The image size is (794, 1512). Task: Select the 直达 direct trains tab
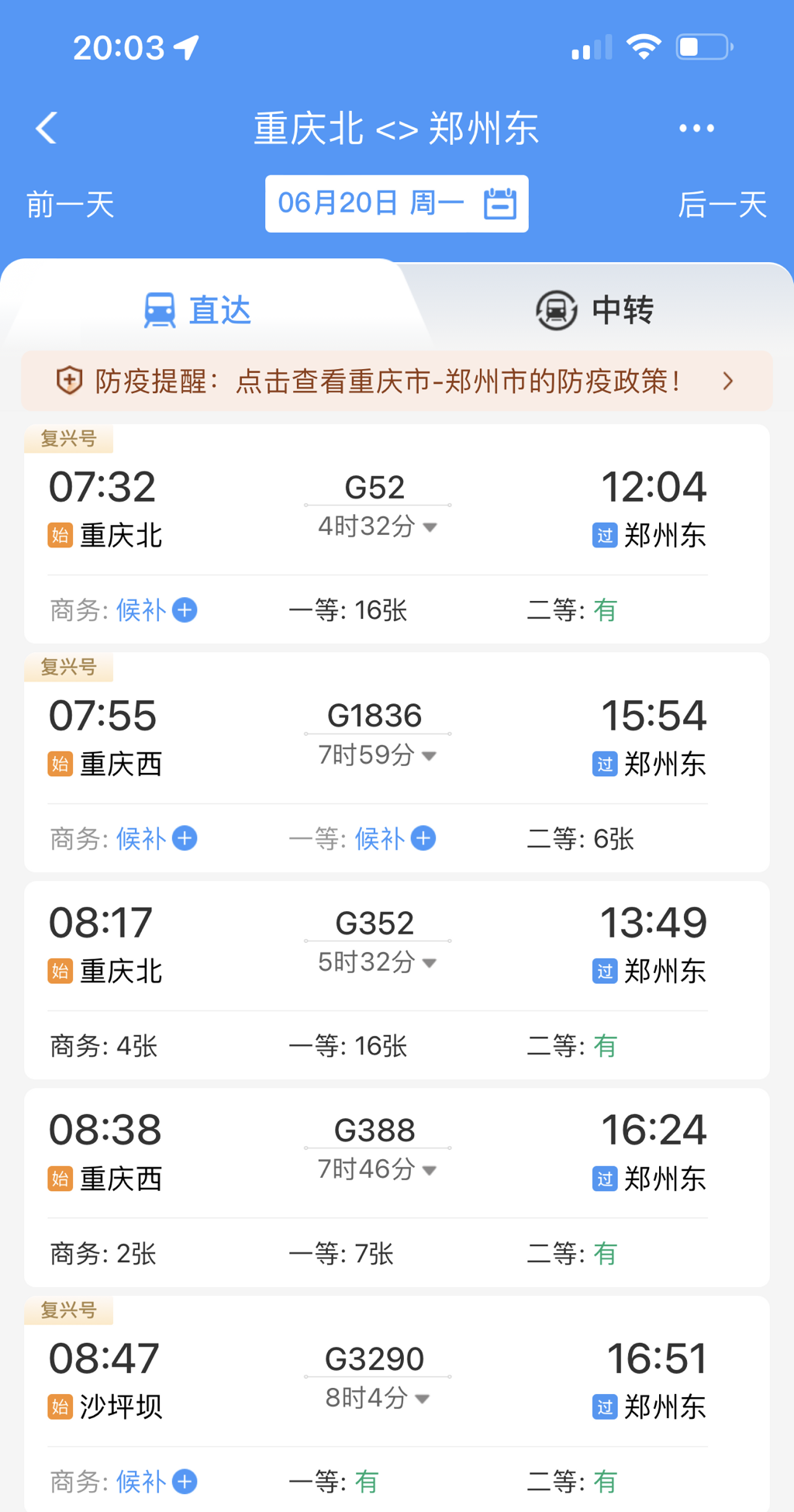(219, 309)
